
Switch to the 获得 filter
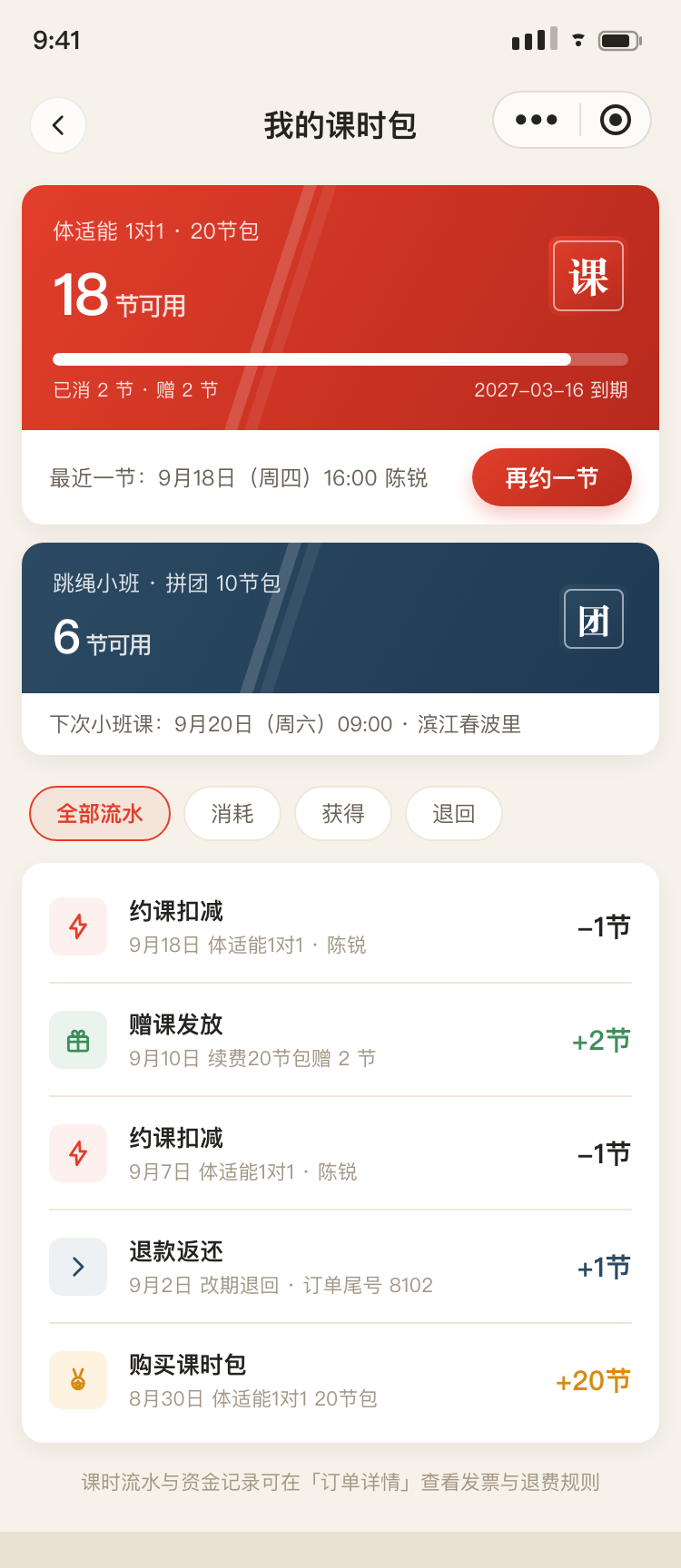(x=343, y=814)
